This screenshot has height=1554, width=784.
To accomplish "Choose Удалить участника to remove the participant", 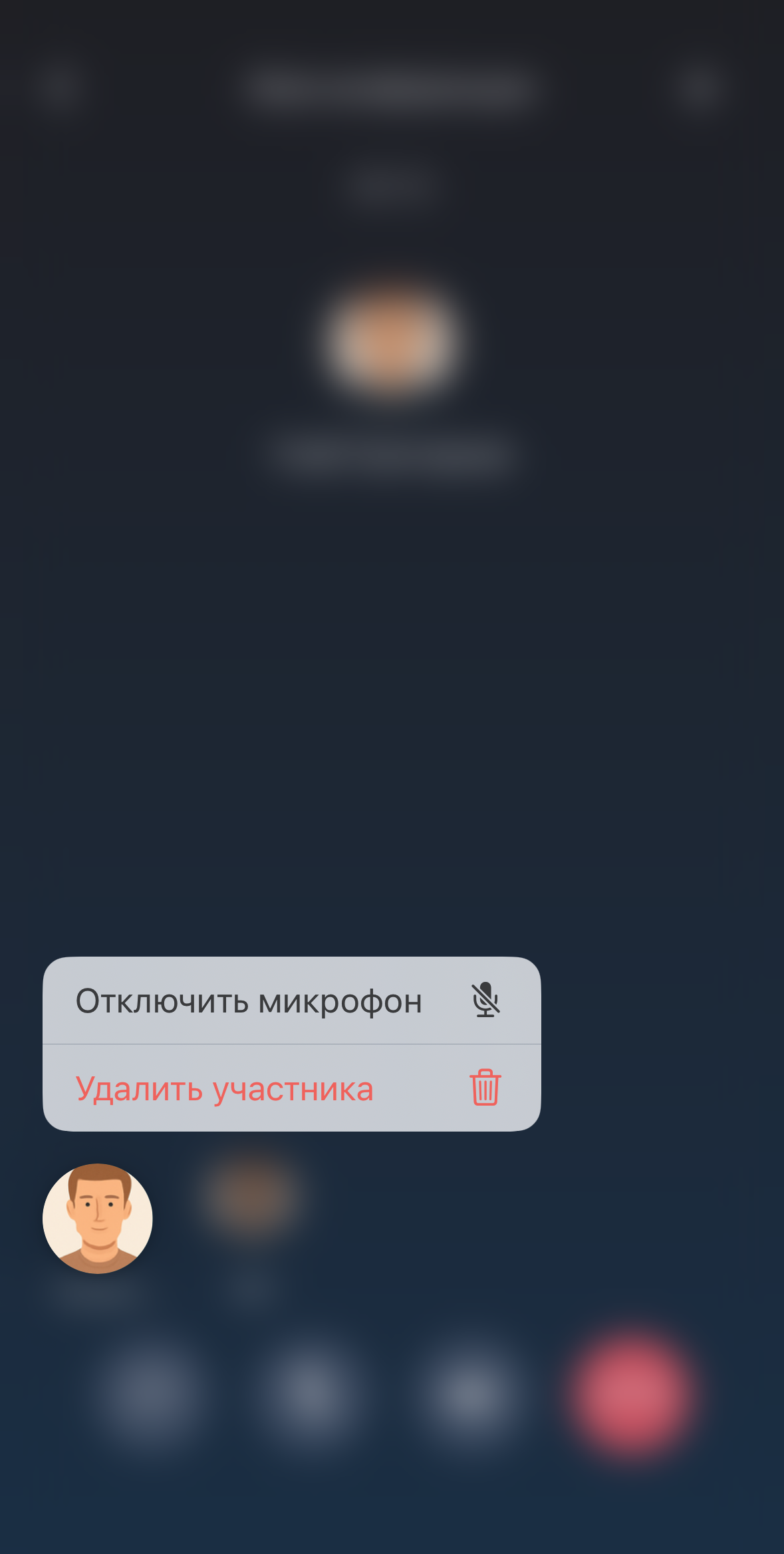I will 291,1088.
